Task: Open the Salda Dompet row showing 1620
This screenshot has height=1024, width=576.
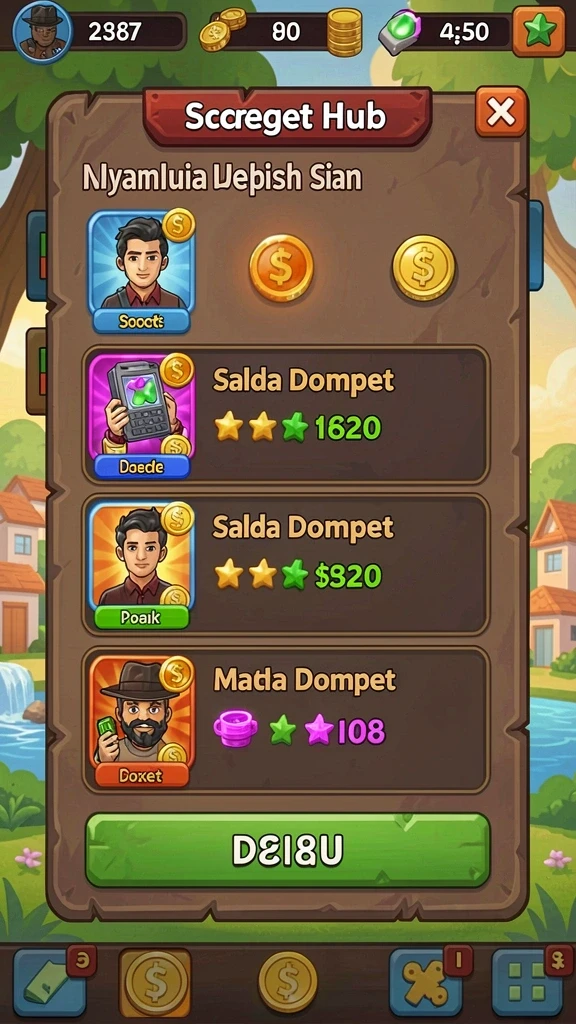Action: tap(286, 415)
